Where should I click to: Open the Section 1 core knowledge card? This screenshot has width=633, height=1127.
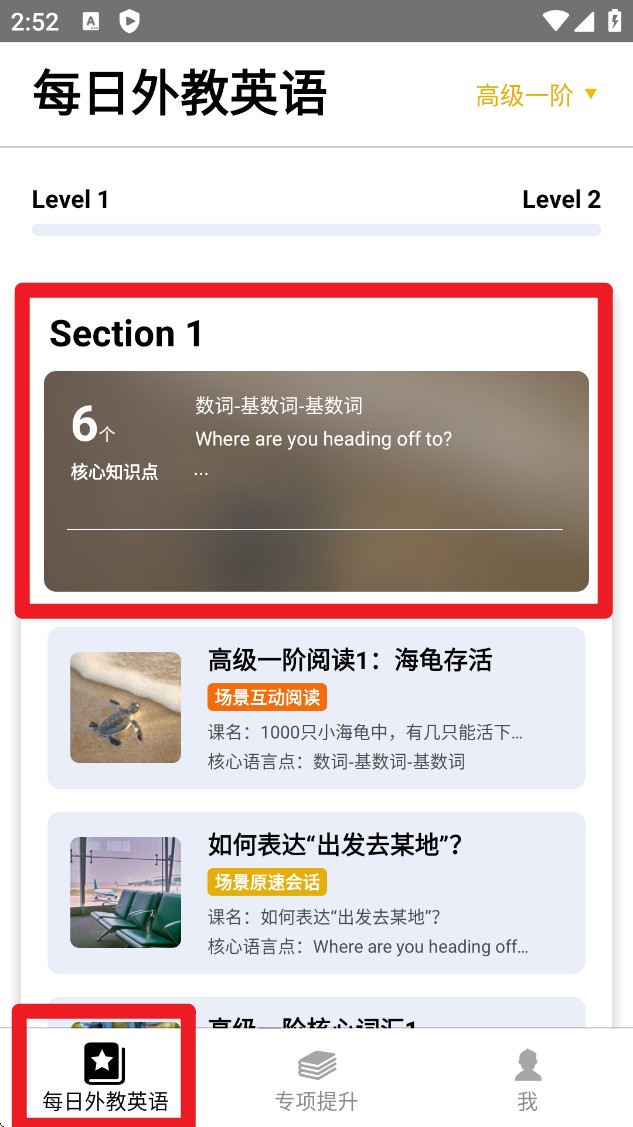(x=316, y=481)
